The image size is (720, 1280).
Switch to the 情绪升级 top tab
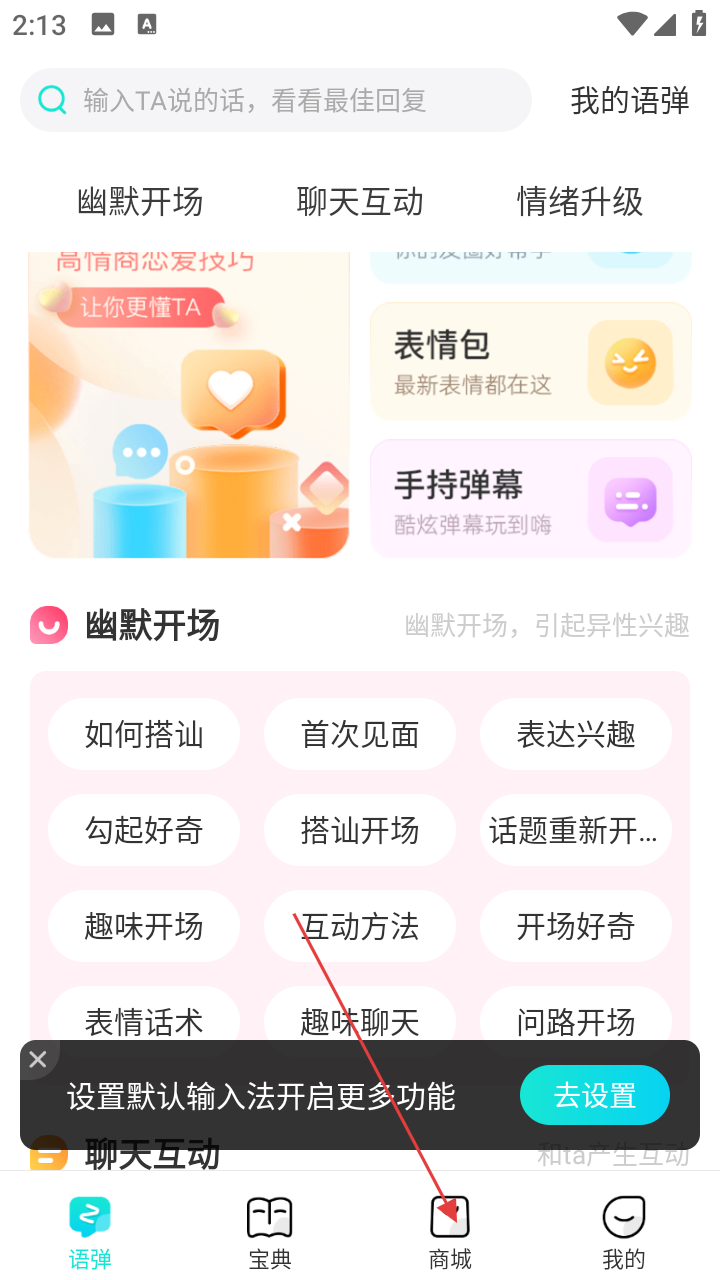click(580, 202)
